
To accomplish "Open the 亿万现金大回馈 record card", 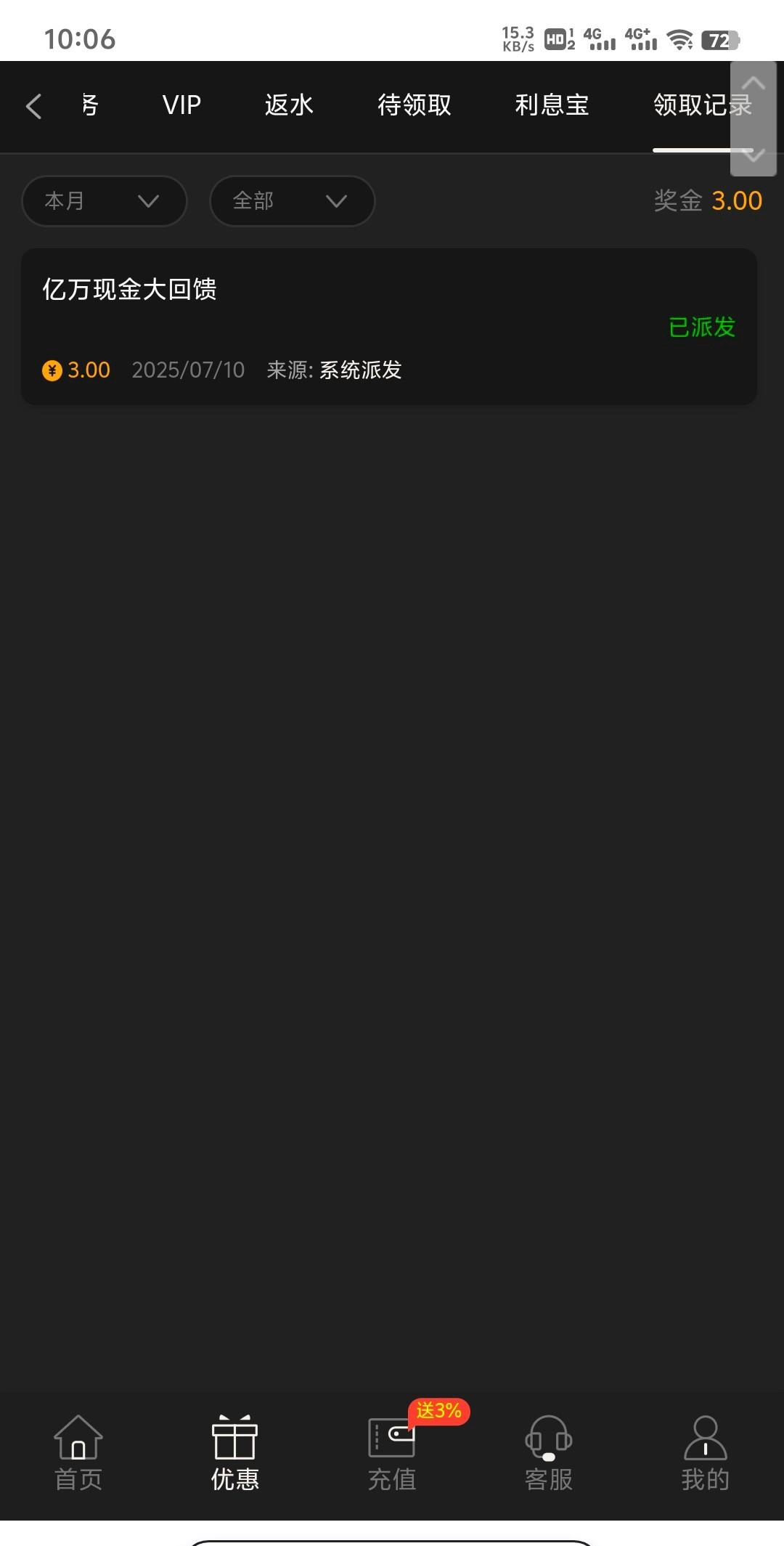I will click(x=389, y=327).
